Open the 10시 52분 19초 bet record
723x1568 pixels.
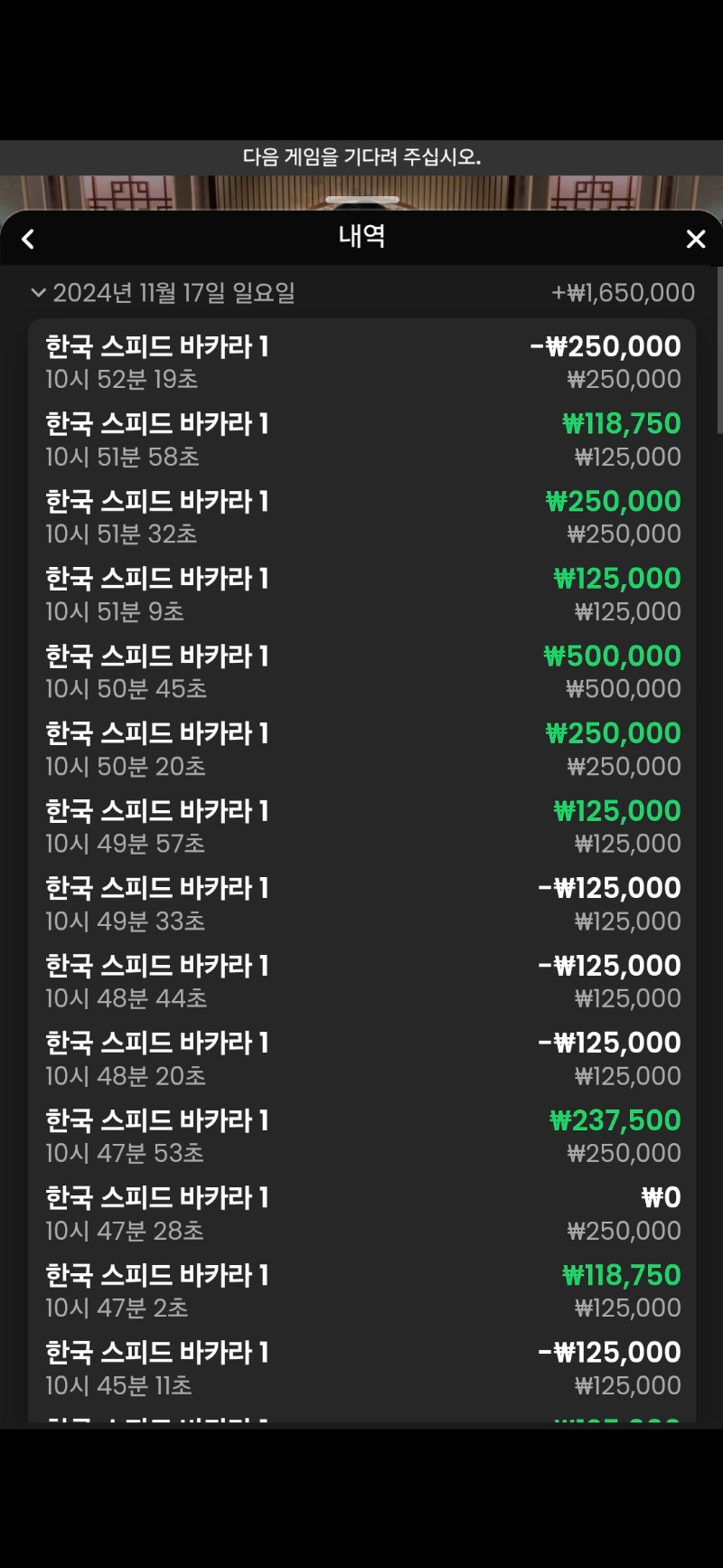[361, 363]
